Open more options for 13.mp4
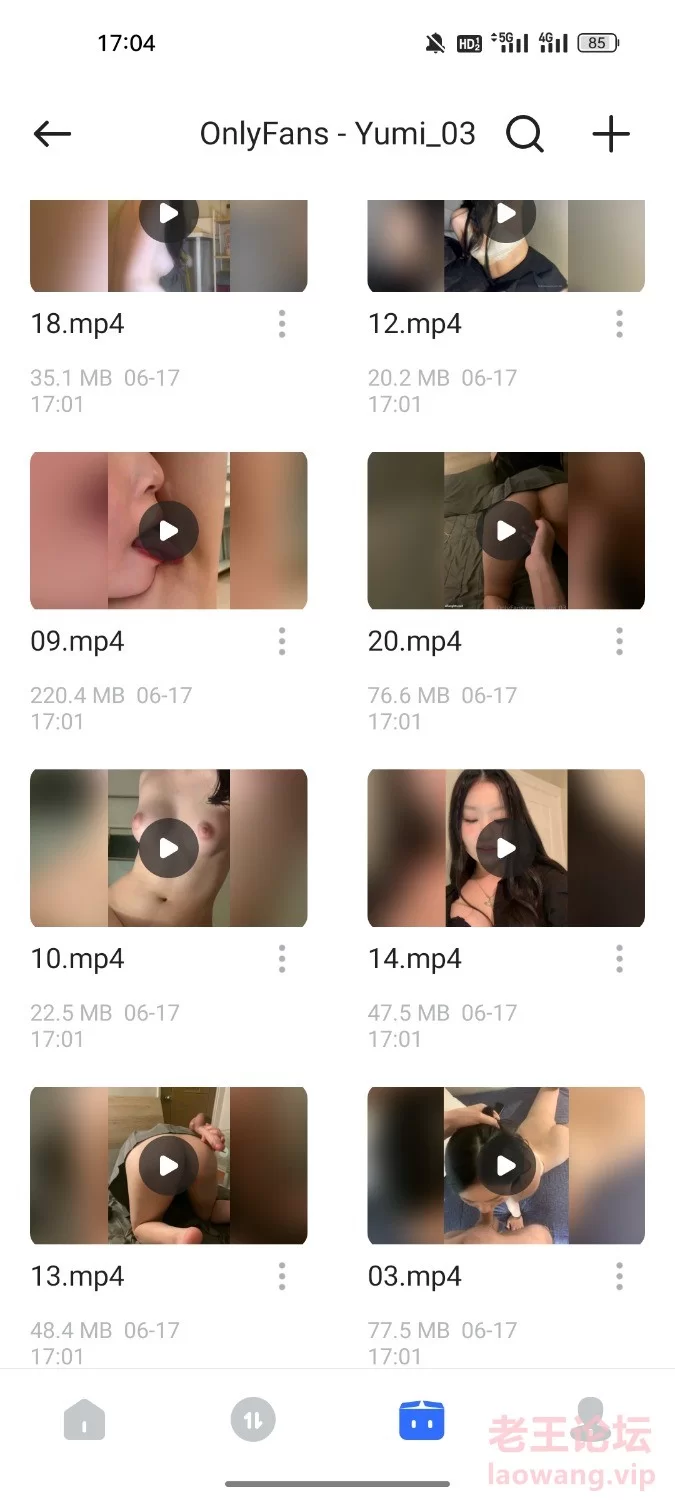This screenshot has width=675, height=1500. click(x=282, y=1276)
